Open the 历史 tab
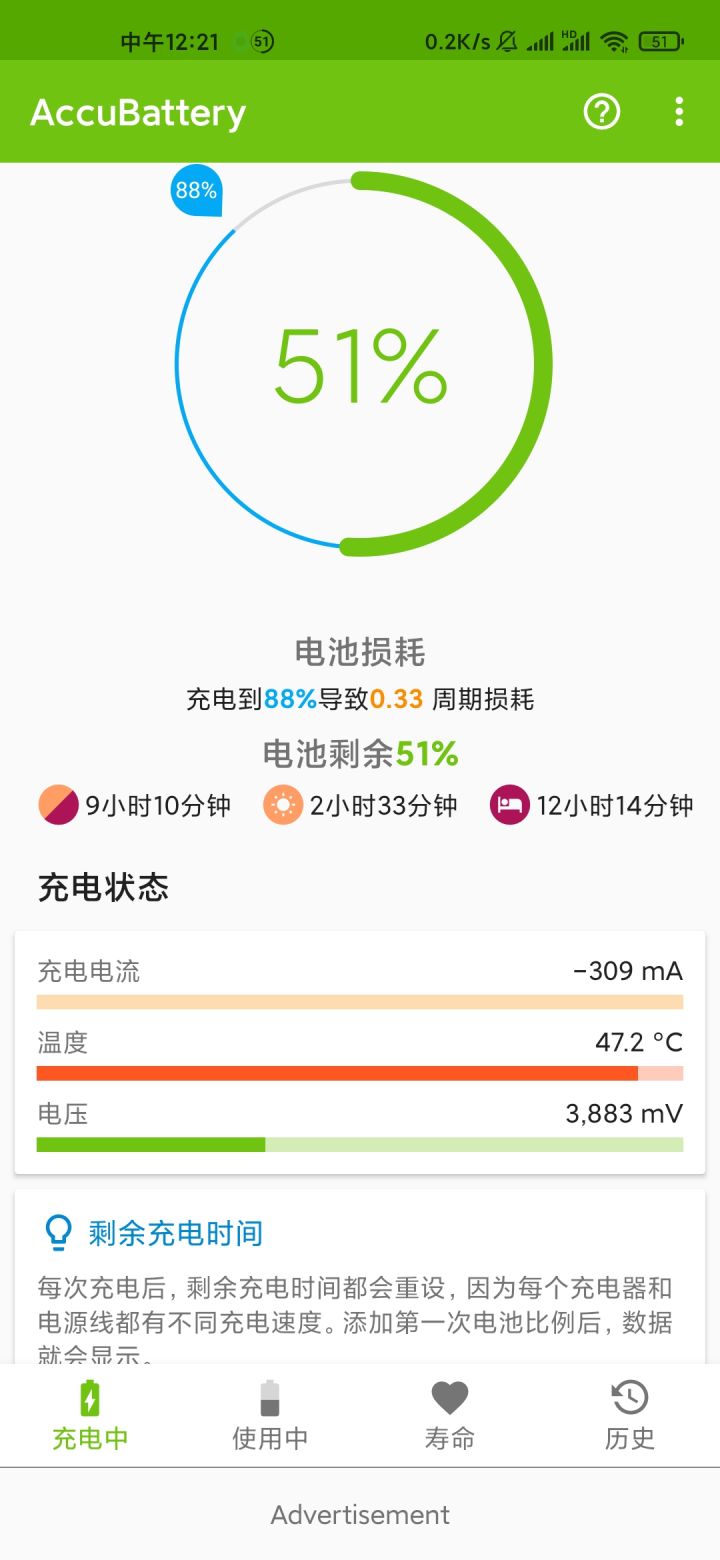 click(630, 1415)
